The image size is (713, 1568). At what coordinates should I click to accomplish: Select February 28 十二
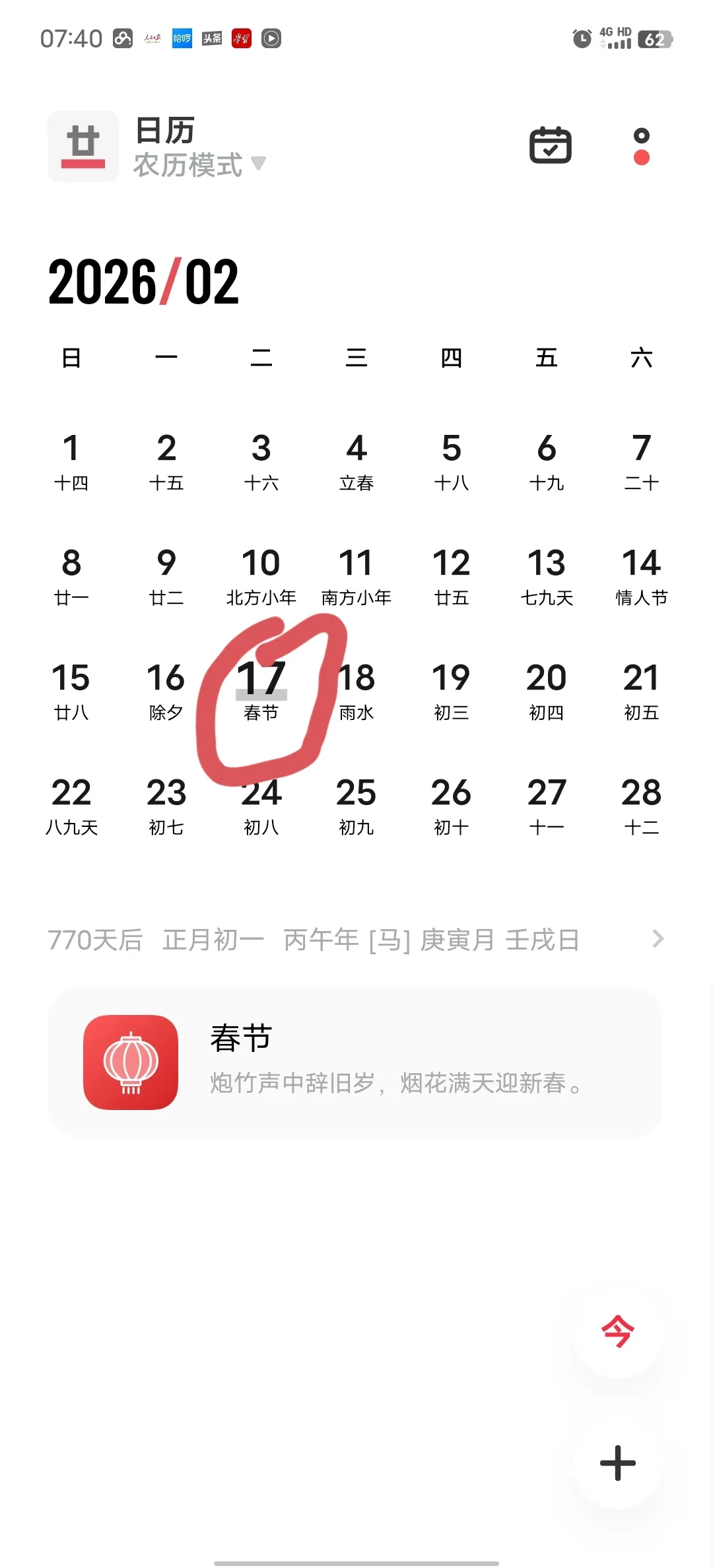point(641,806)
